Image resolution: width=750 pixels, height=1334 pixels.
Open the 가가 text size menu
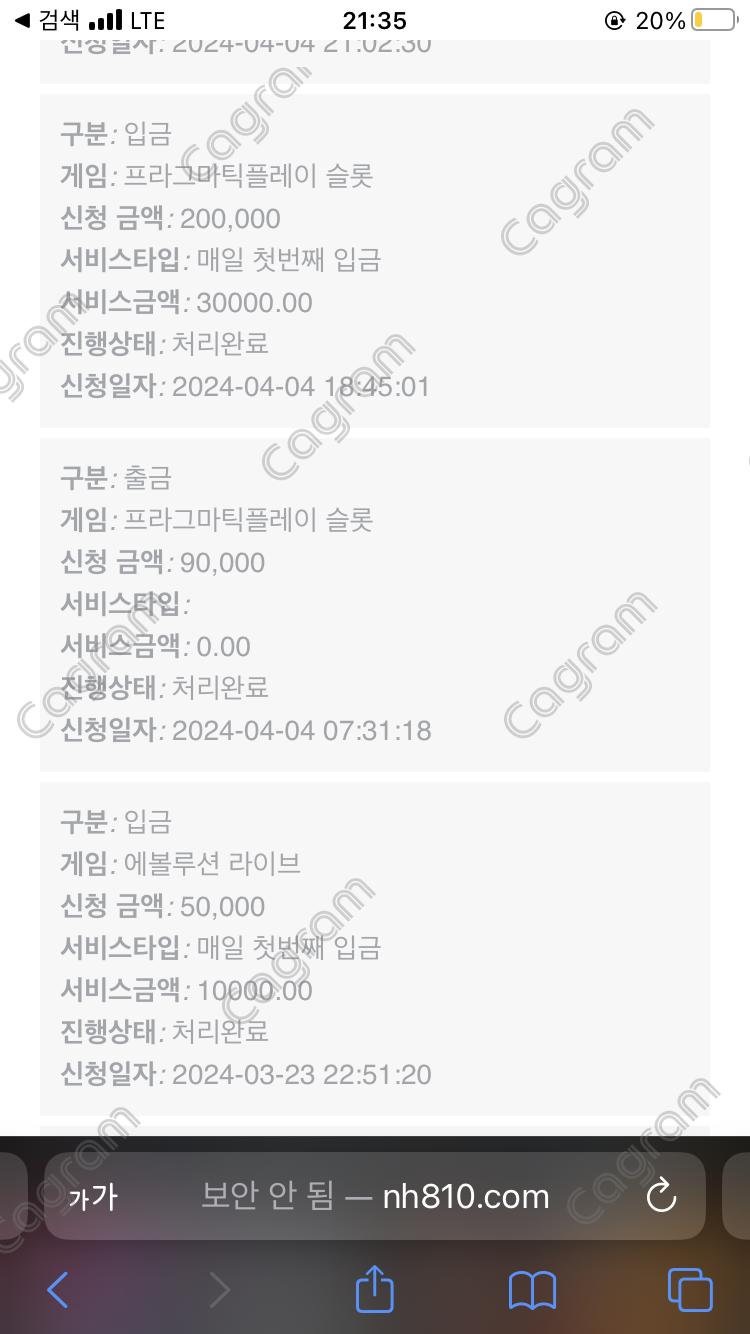pyautogui.click(x=92, y=1197)
